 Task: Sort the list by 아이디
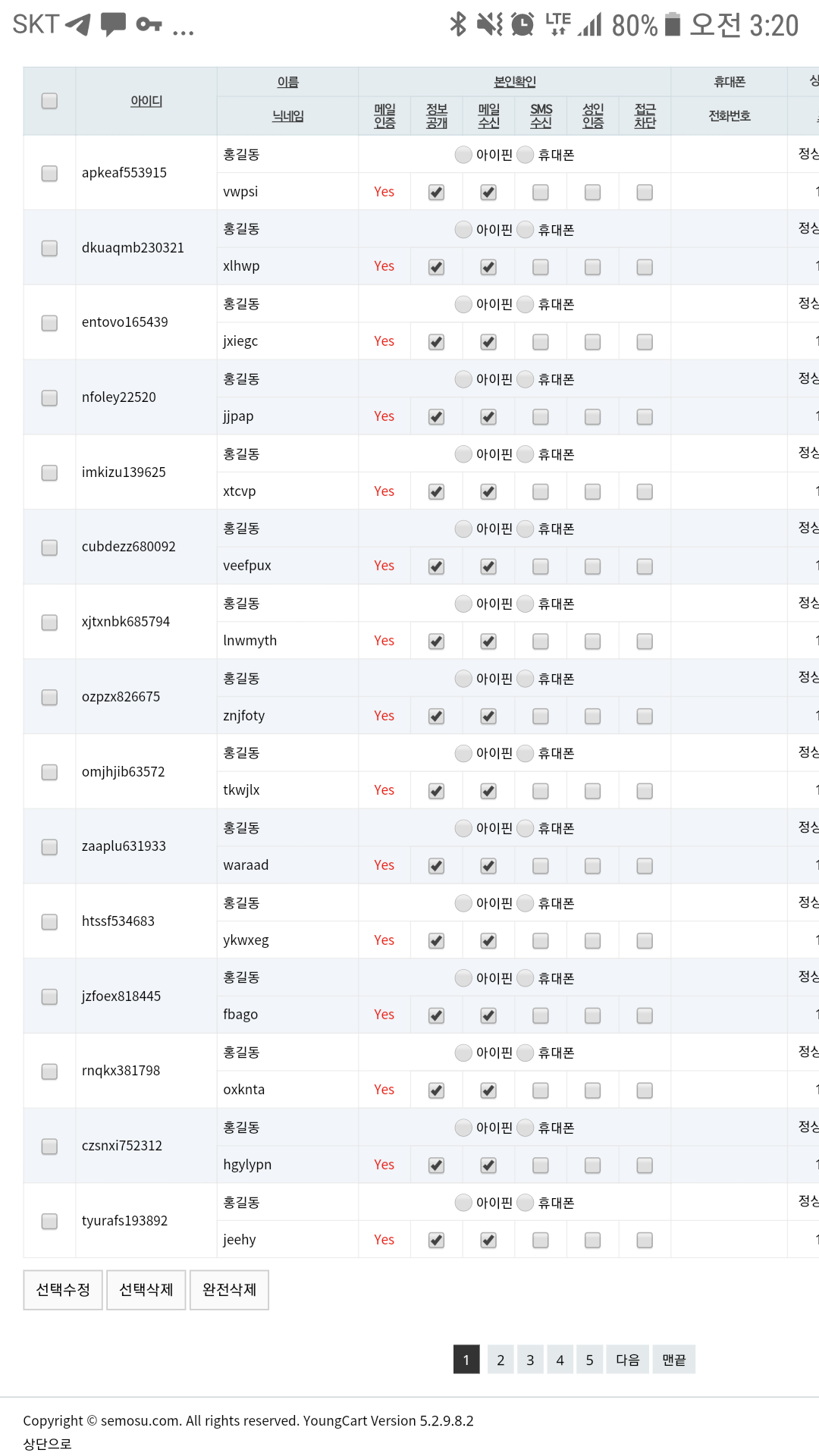(x=146, y=101)
